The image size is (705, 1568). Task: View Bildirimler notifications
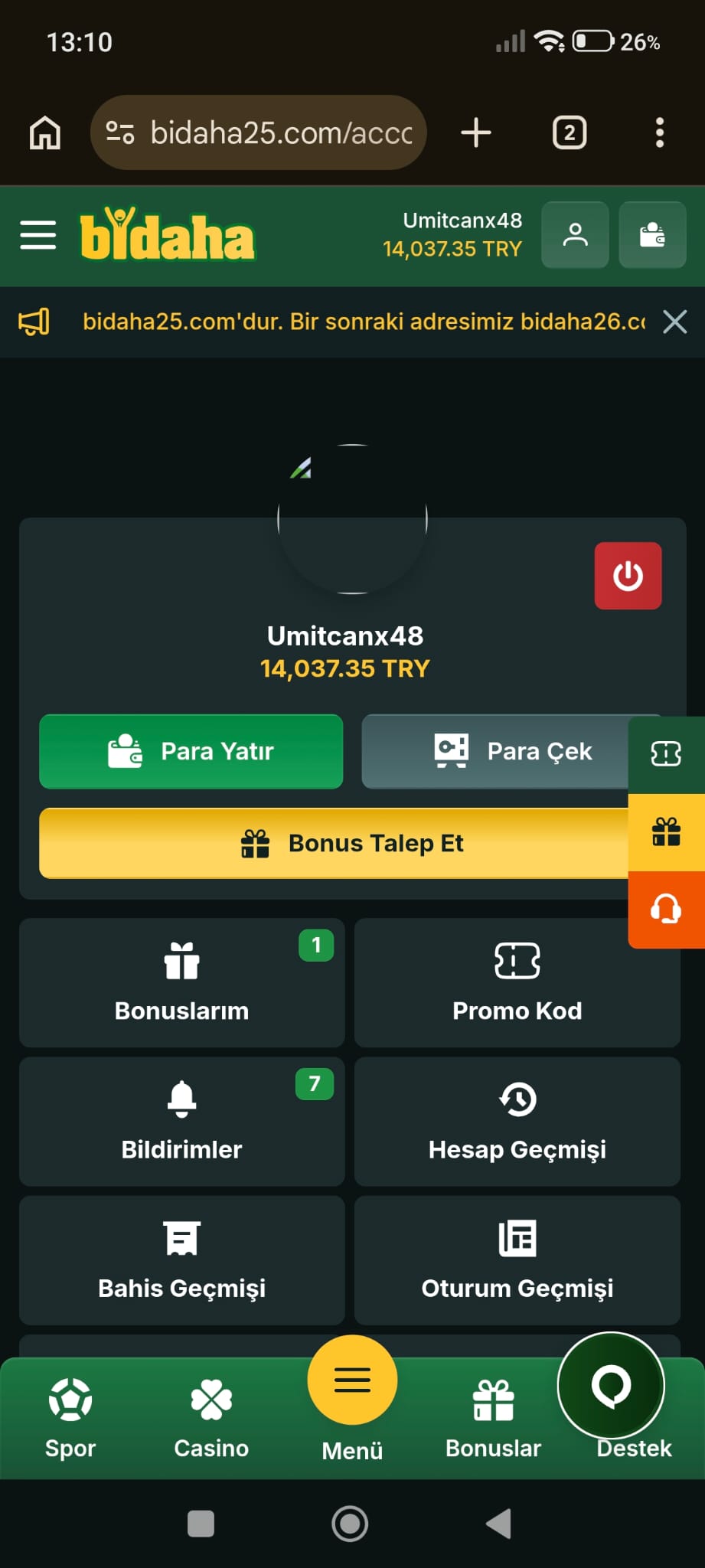pyautogui.click(x=181, y=1121)
